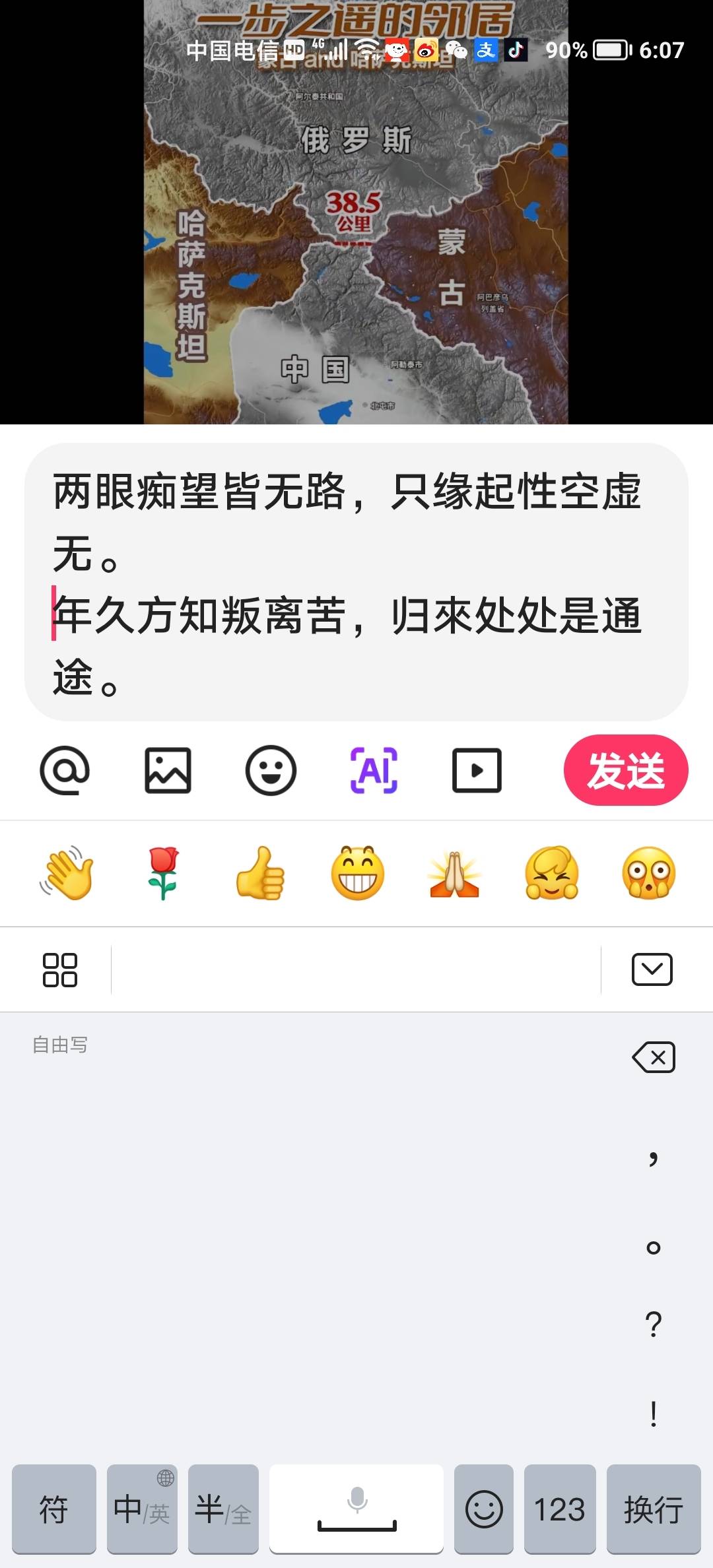The width and height of the screenshot is (713, 1568).
Task: Insert the shocked face emoji
Action: tap(648, 873)
